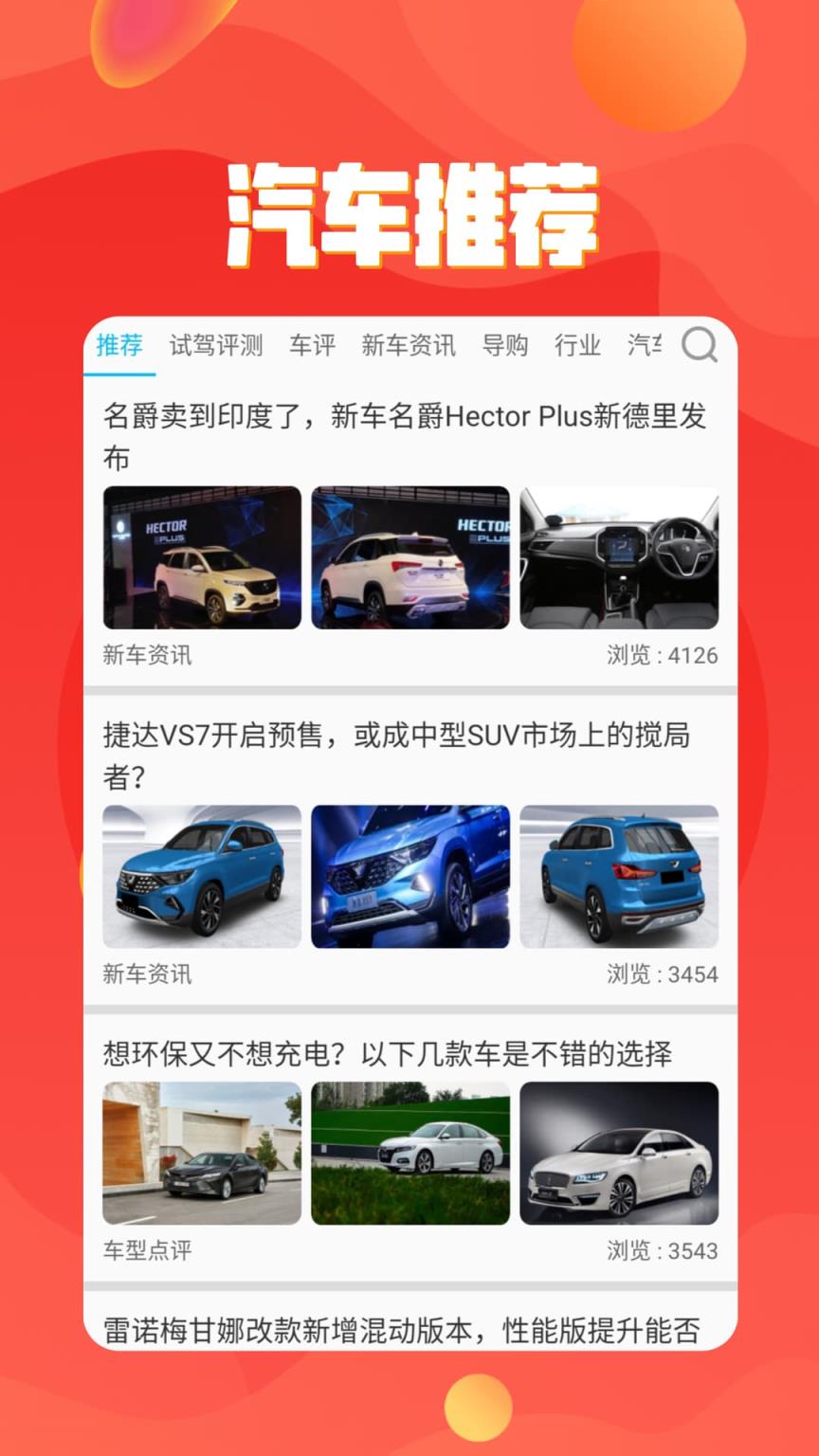The image size is (819, 1456).
Task: Open the 试驾评测 tab
Action: coord(215,345)
